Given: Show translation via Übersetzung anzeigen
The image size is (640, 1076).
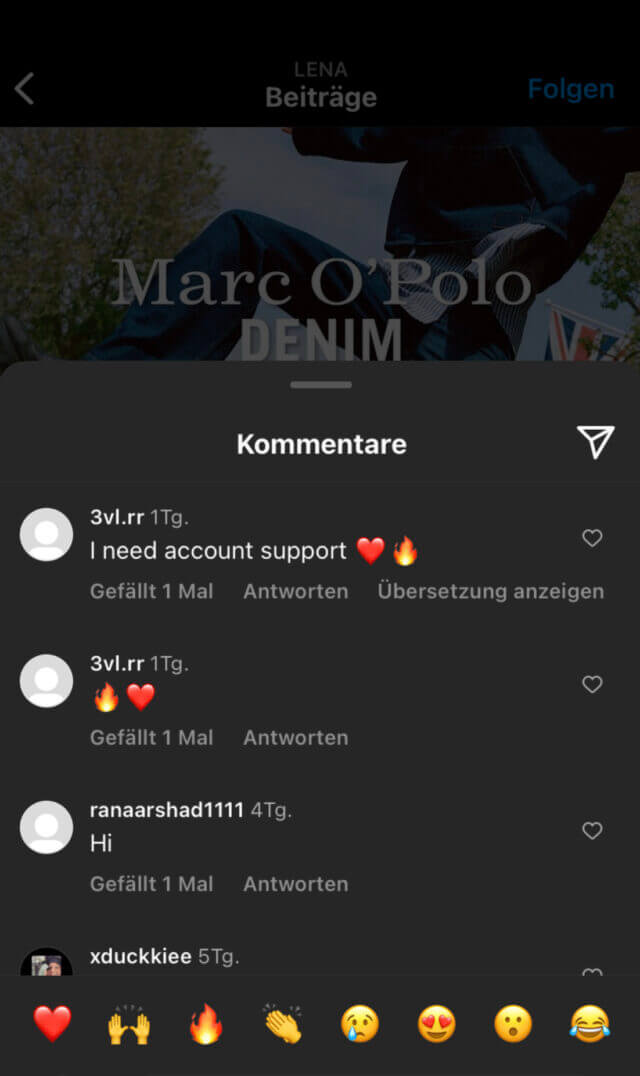Looking at the screenshot, I should [490, 591].
